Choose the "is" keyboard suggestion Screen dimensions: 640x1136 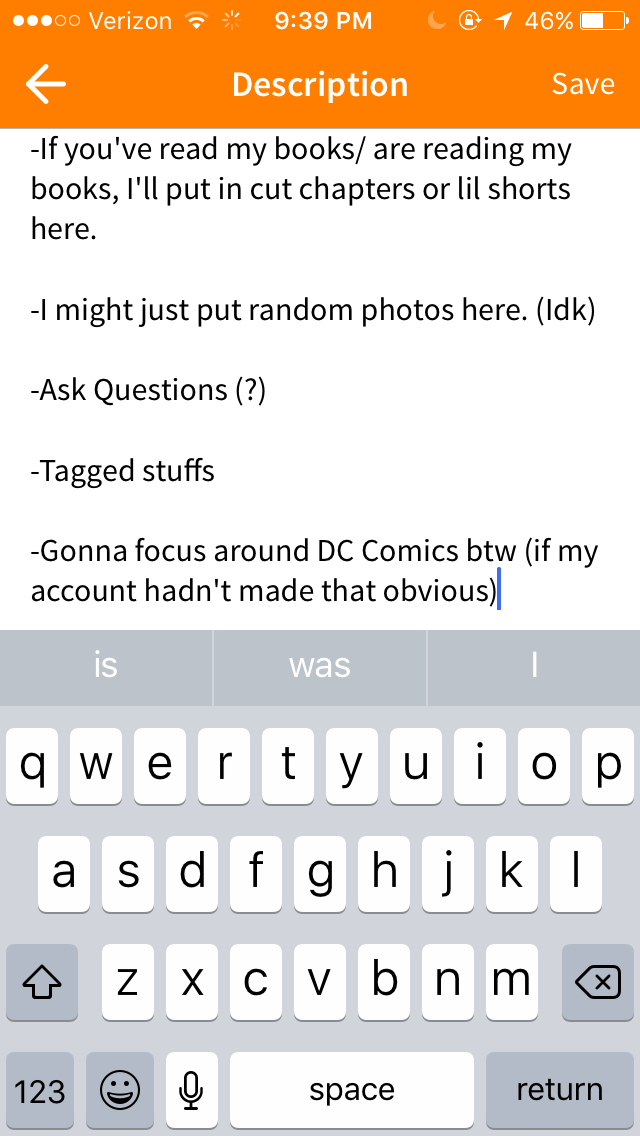tap(106, 667)
